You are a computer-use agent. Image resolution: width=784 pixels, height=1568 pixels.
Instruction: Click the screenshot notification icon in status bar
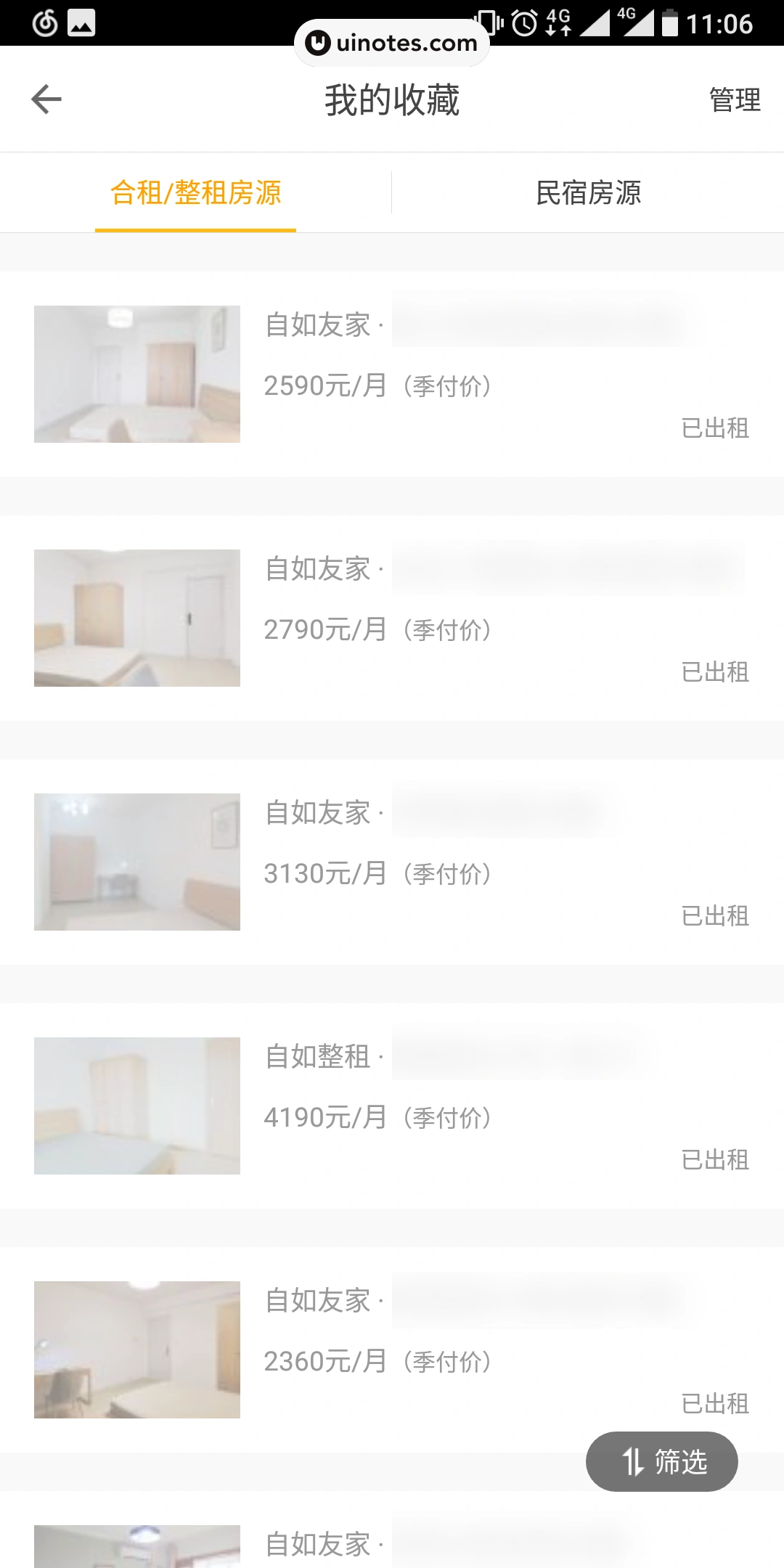(82, 22)
